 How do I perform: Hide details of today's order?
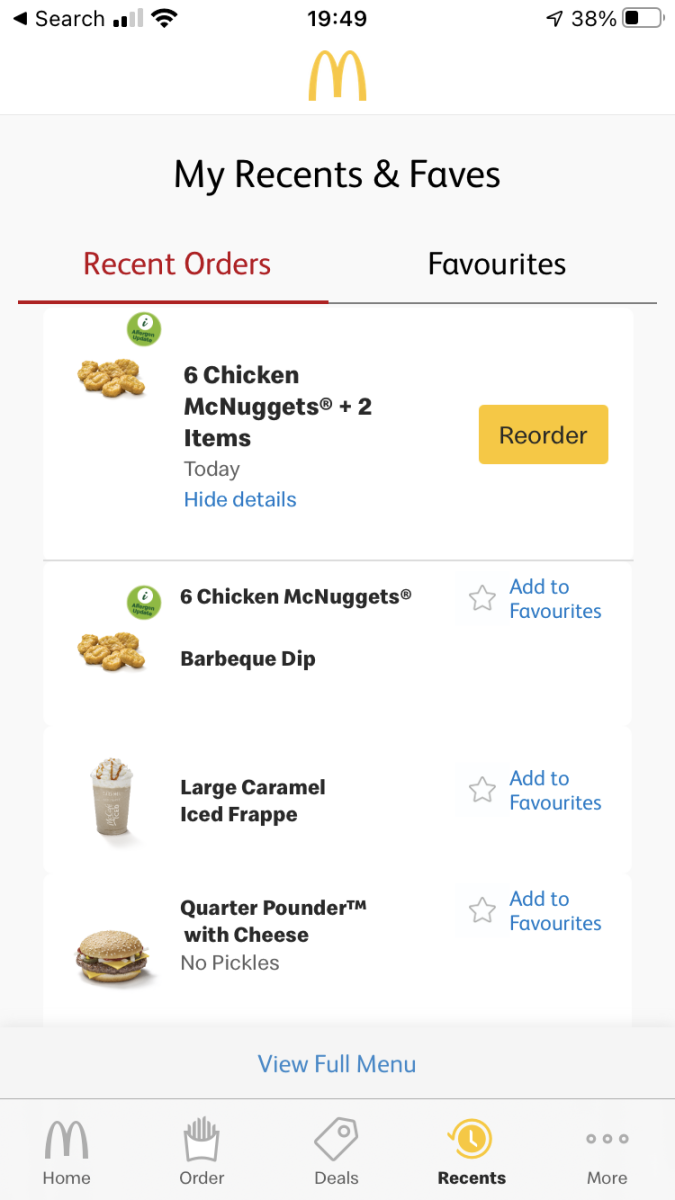[x=240, y=500]
